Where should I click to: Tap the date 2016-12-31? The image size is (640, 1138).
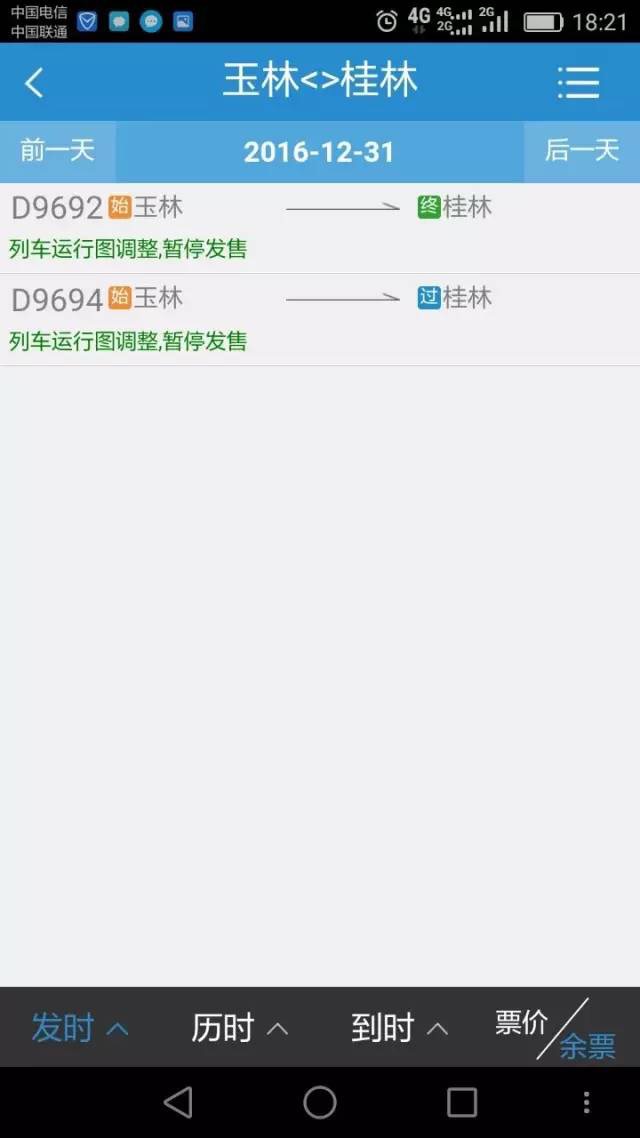coord(319,152)
